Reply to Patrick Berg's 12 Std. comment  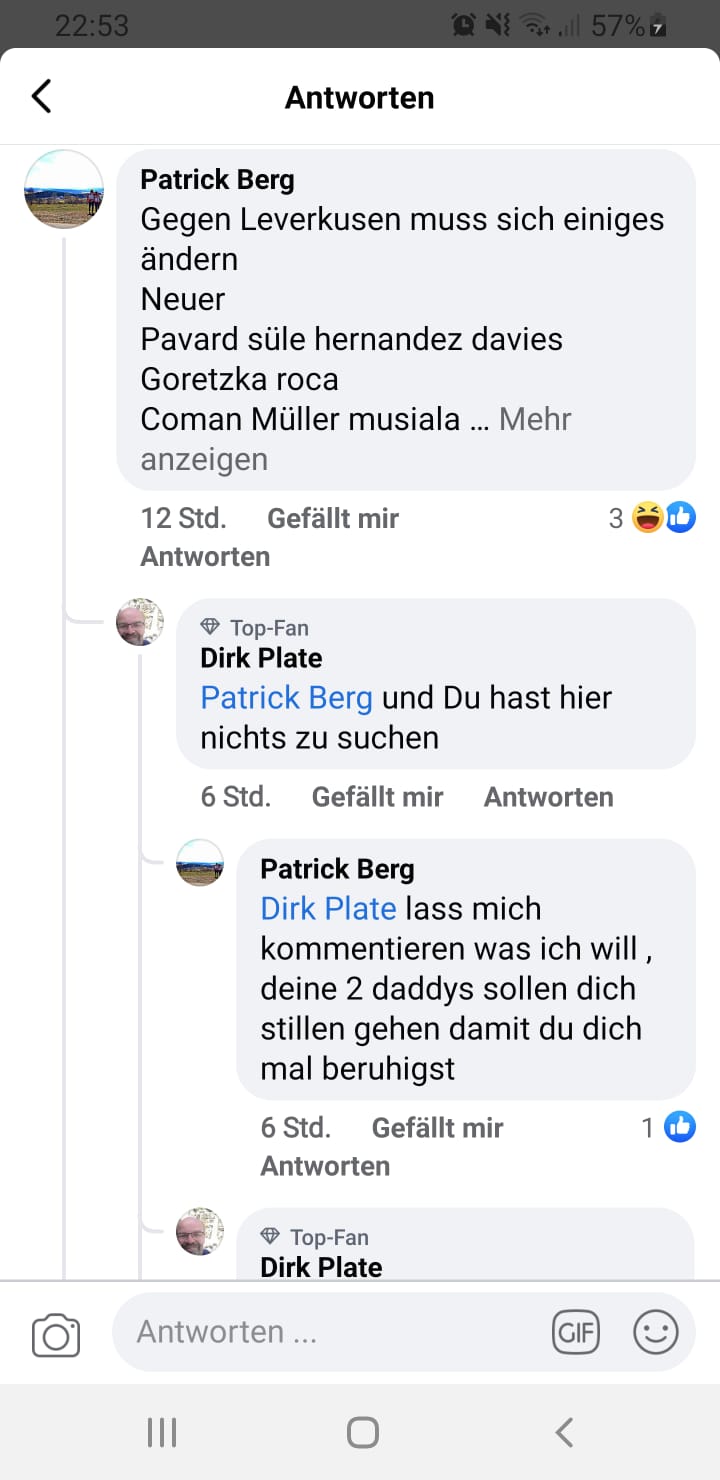[205, 556]
